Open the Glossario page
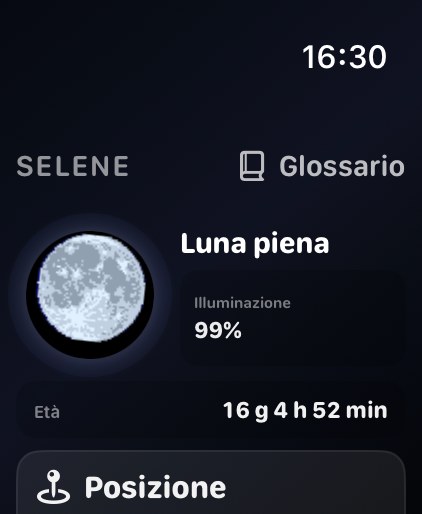The height and width of the screenshot is (514, 422). point(322,166)
